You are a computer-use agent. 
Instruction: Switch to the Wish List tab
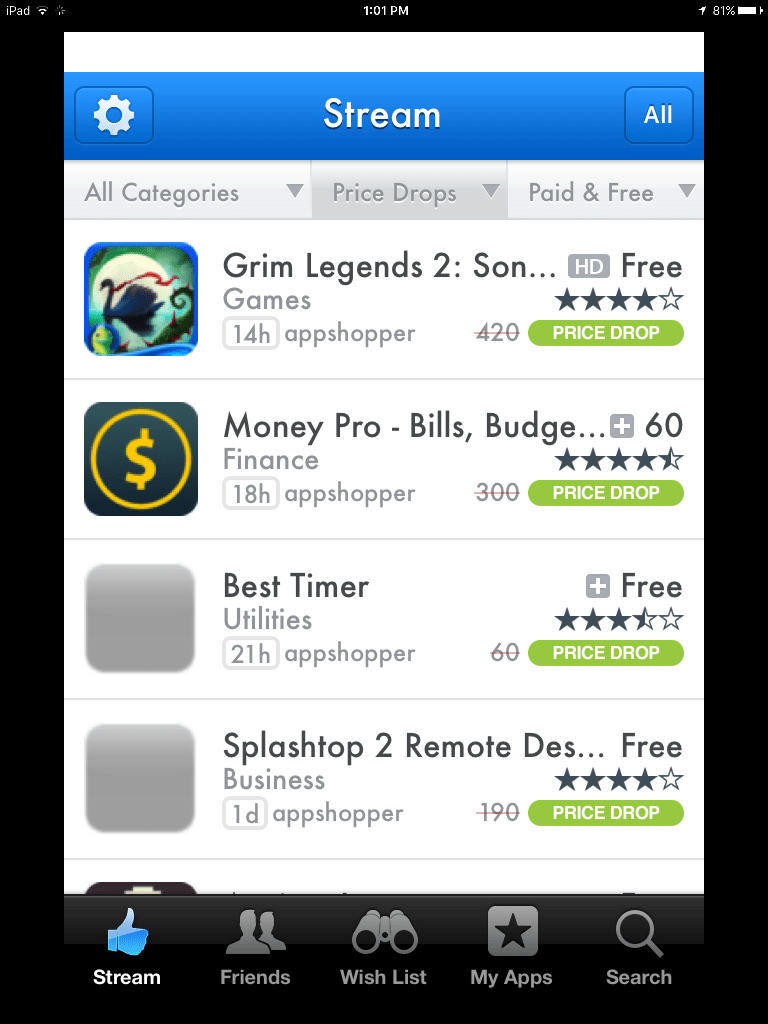click(x=383, y=948)
